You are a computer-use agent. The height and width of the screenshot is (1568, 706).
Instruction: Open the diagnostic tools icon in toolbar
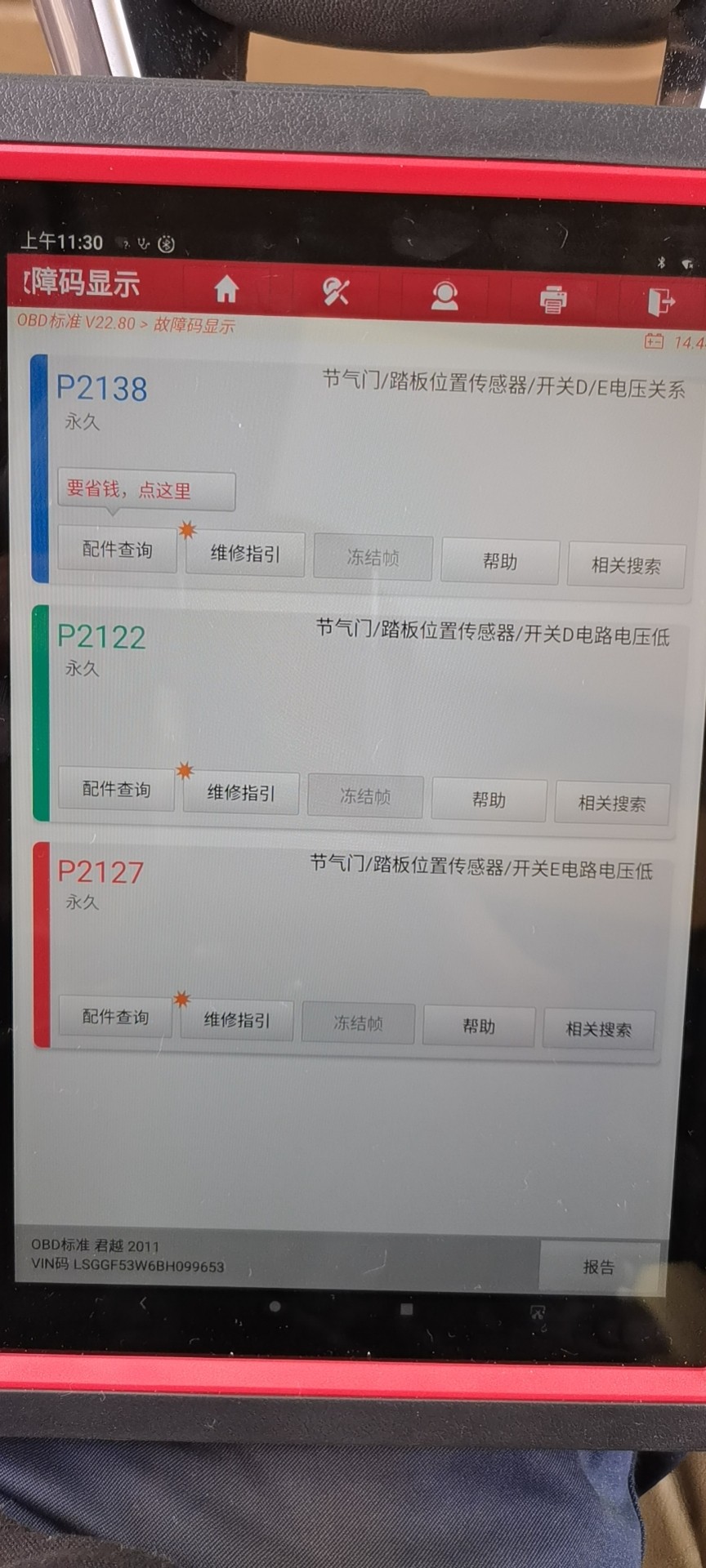click(x=336, y=292)
